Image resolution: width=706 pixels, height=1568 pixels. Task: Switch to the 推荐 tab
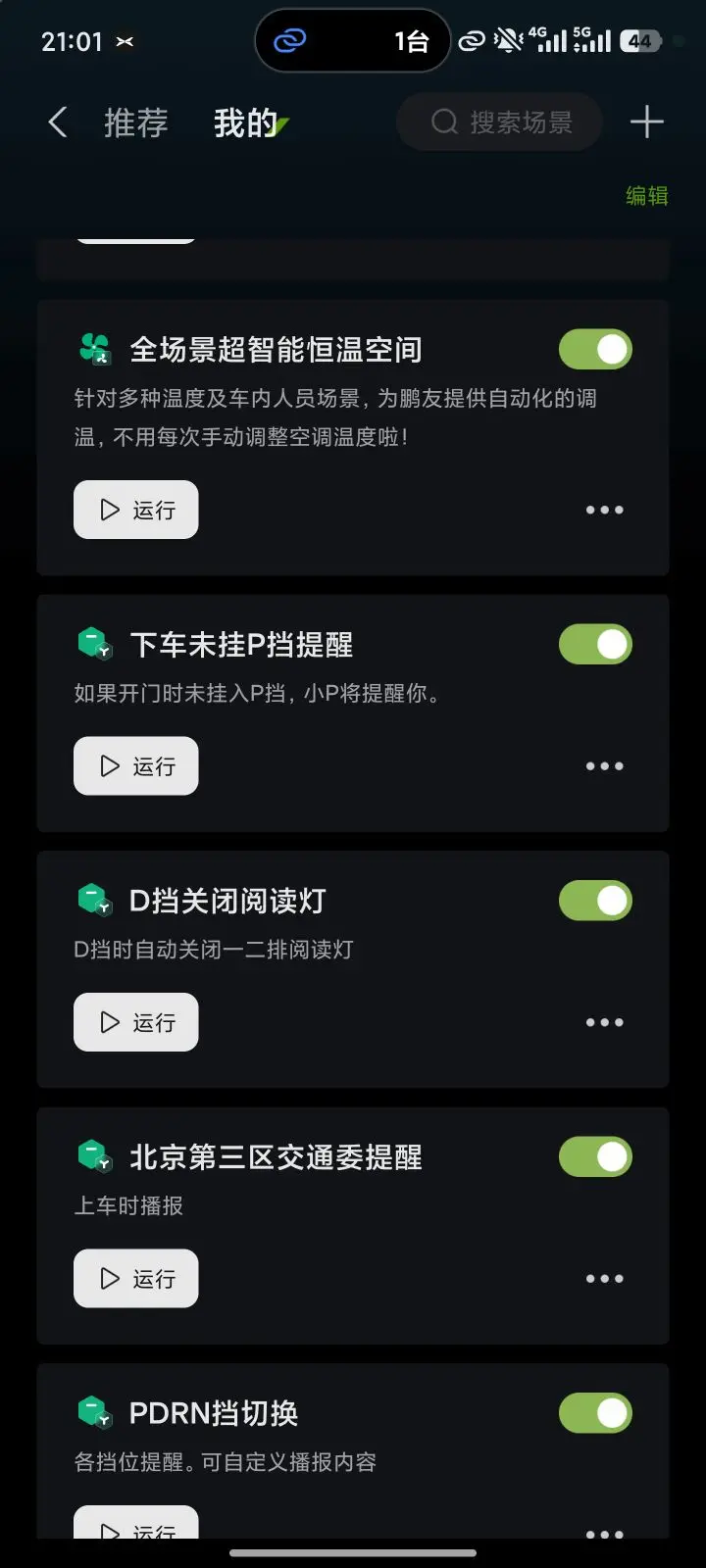tap(136, 122)
